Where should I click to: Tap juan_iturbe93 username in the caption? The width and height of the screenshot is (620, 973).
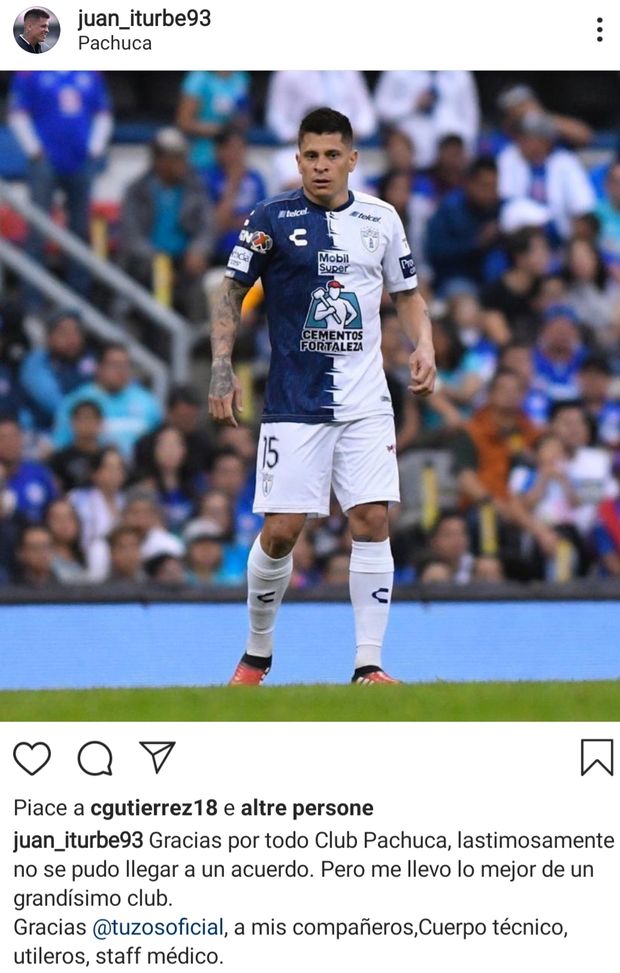coord(78,839)
